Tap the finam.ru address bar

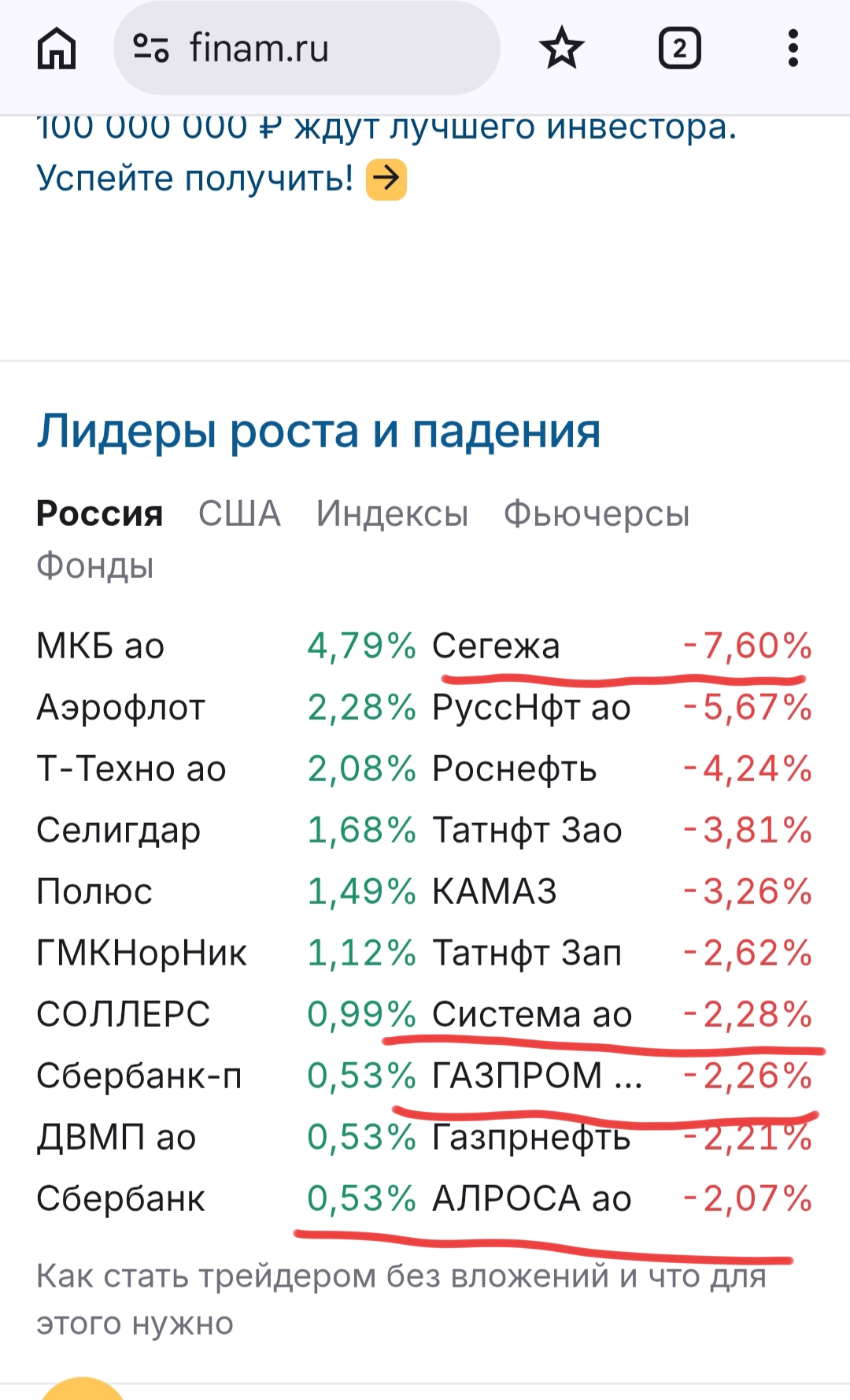point(307,49)
